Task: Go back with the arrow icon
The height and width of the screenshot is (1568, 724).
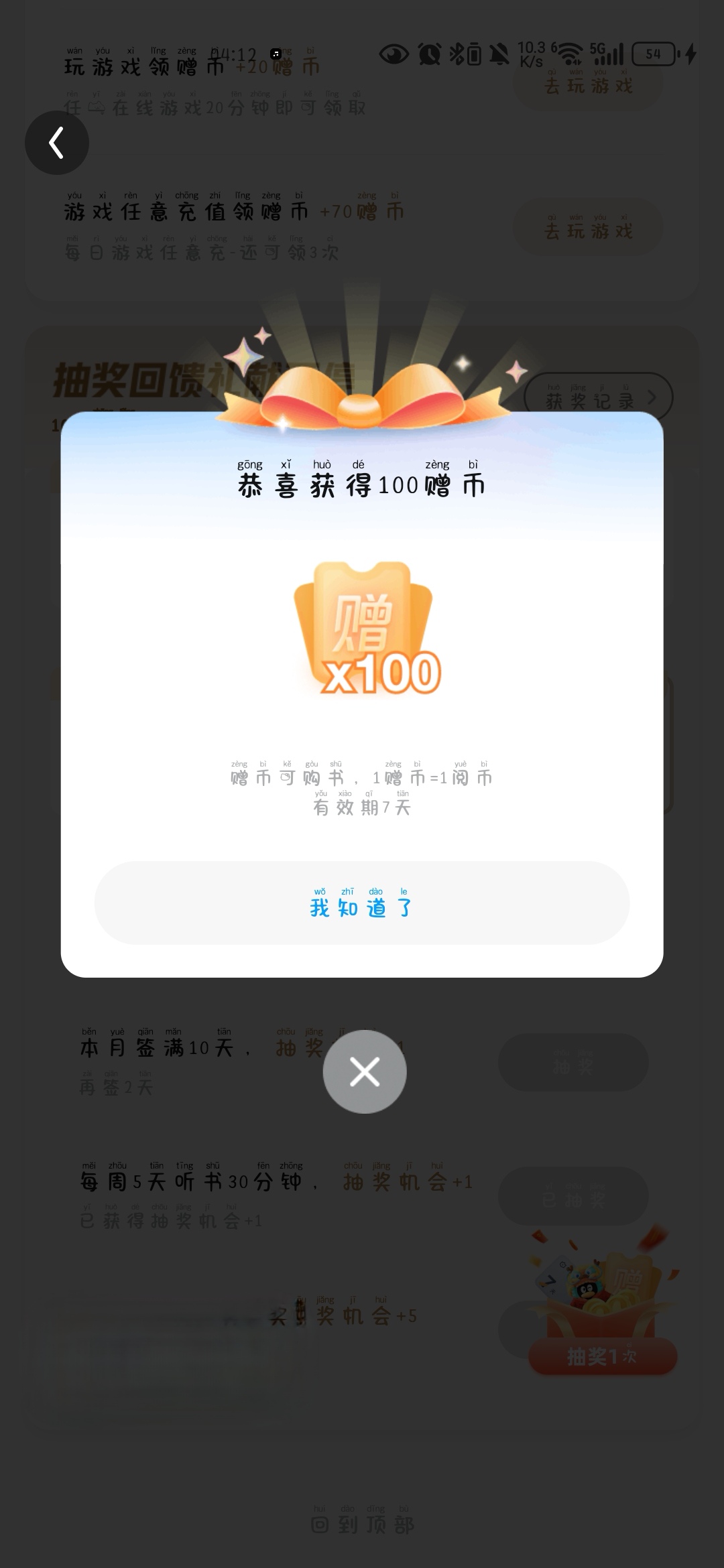Action: click(x=57, y=143)
